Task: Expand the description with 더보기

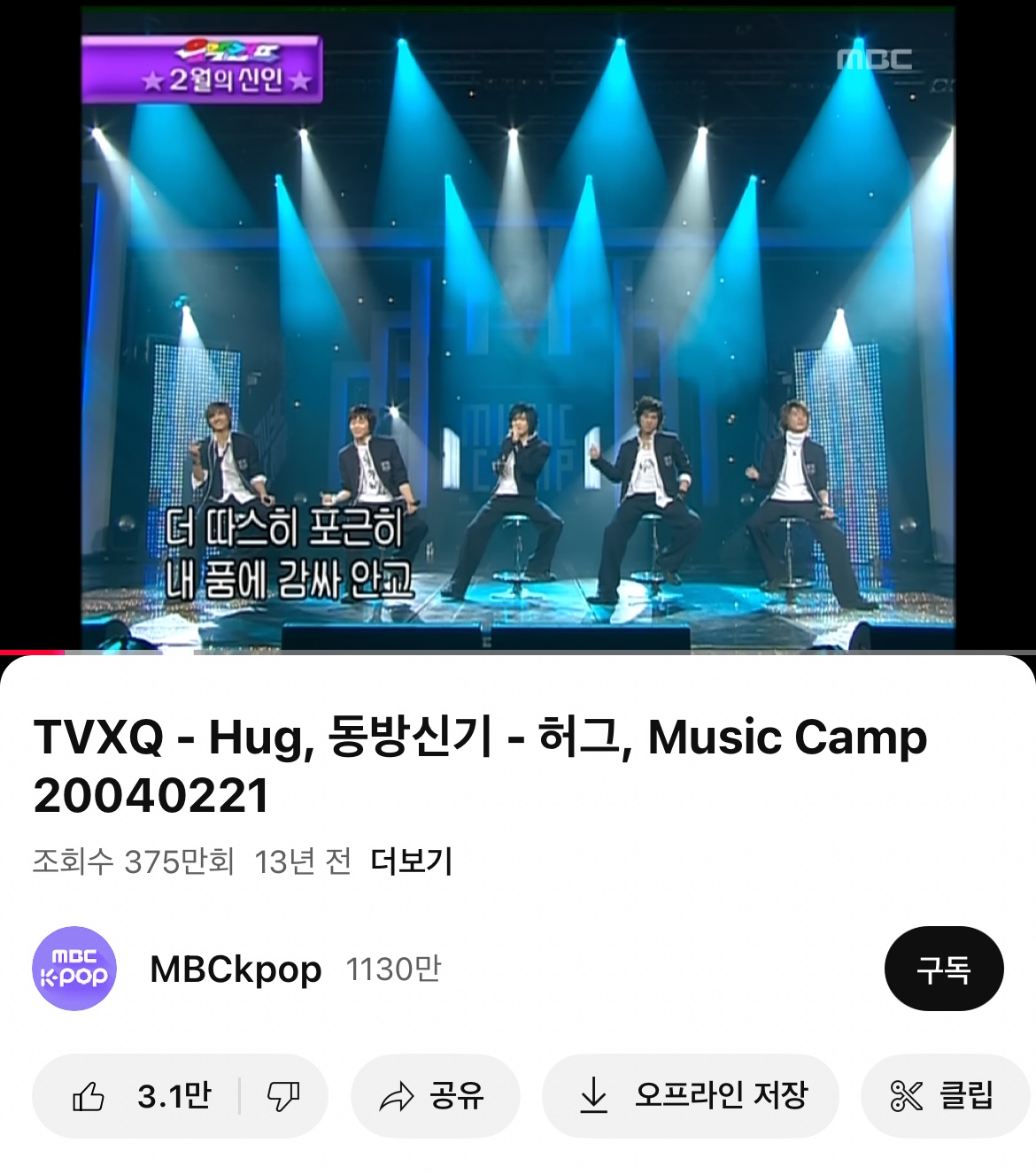Action: (x=411, y=861)
